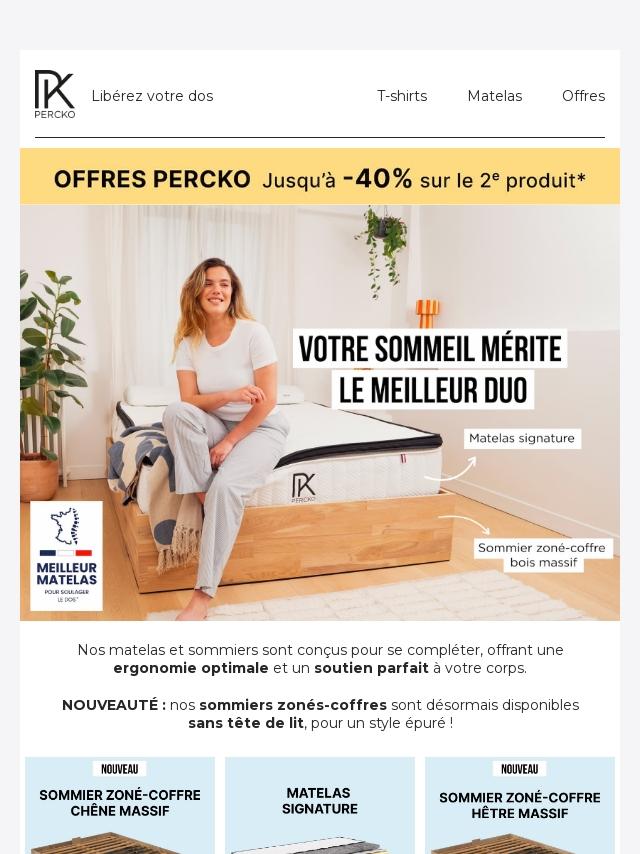This screenshot has height=854, width=640.
Task: Open the Sommier zoné-coffre hêtre massif card
Action: [520, 805]
